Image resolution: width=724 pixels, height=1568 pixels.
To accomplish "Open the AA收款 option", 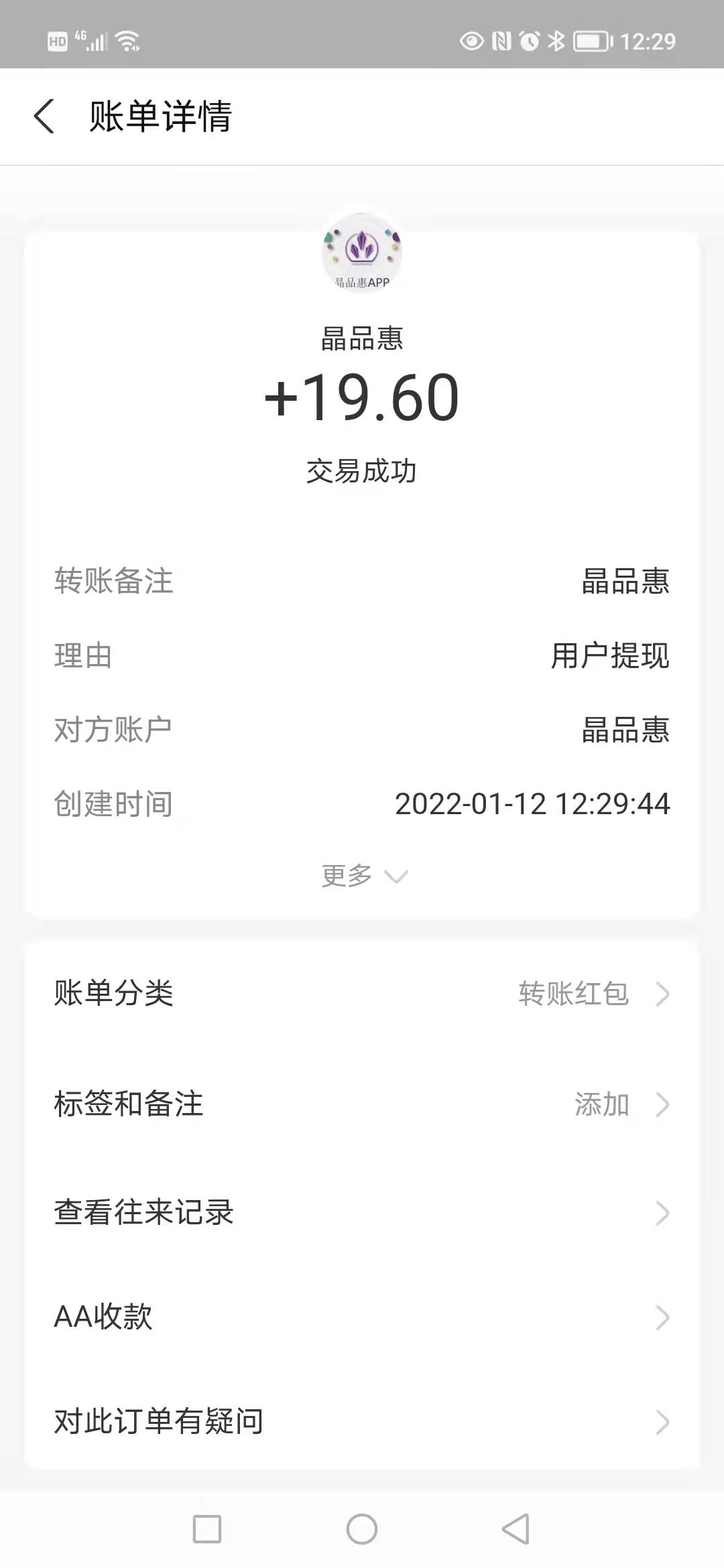I will point(362,1317).
